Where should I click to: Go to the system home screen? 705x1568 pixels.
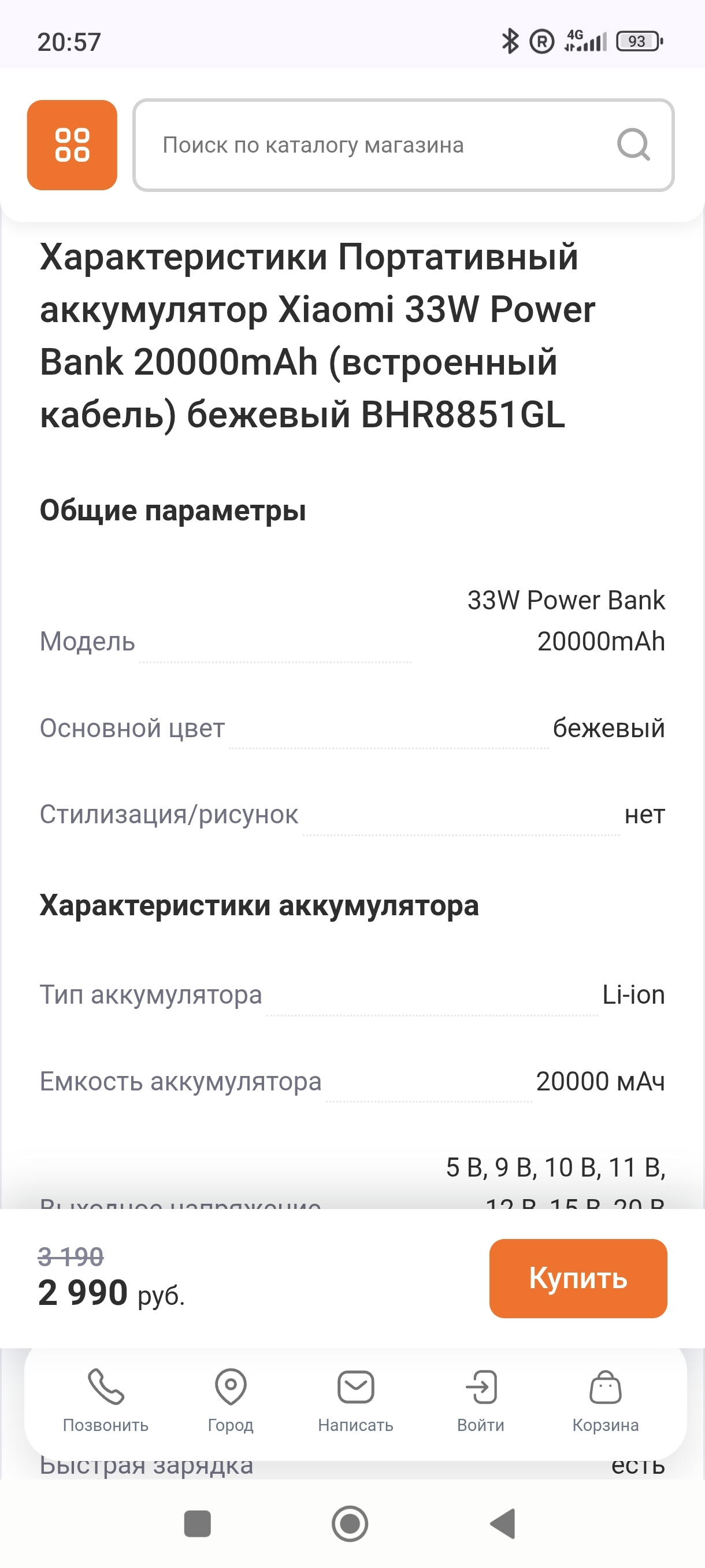[x=350, y=1523]
